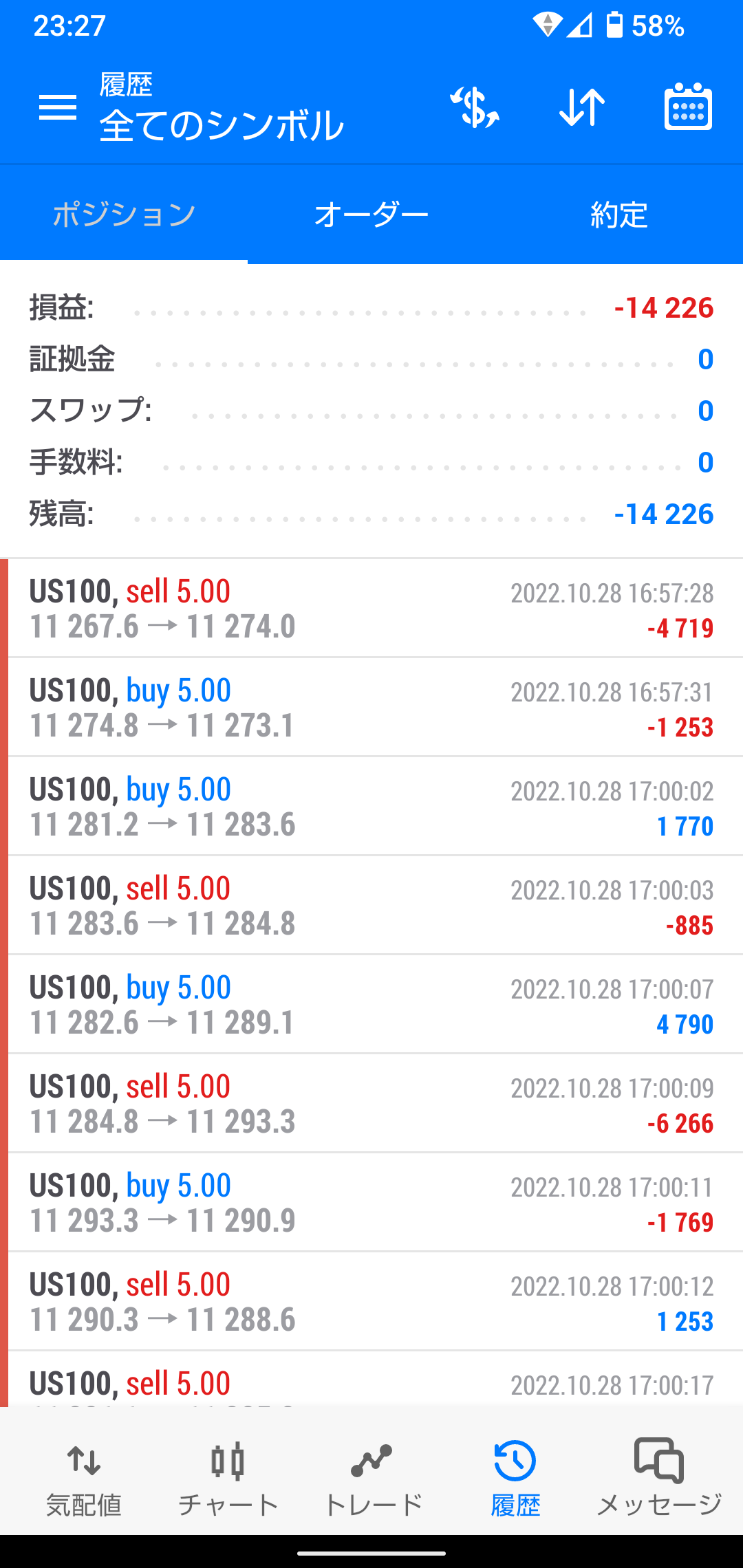Open the hamburger drawer menu
The width and height of the screenshot is (743, 1568).
[58, 107]
